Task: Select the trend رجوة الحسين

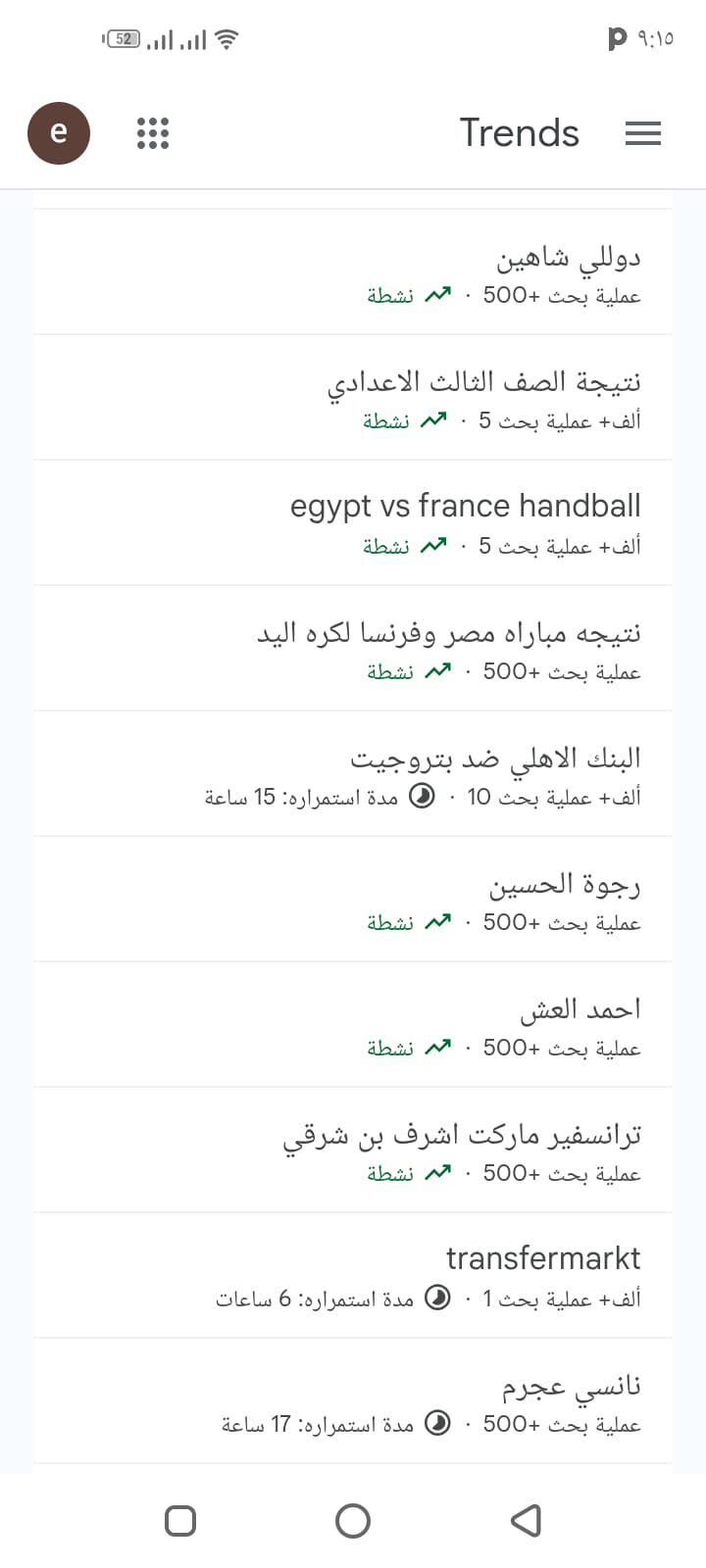Action: tap(353, 900)
